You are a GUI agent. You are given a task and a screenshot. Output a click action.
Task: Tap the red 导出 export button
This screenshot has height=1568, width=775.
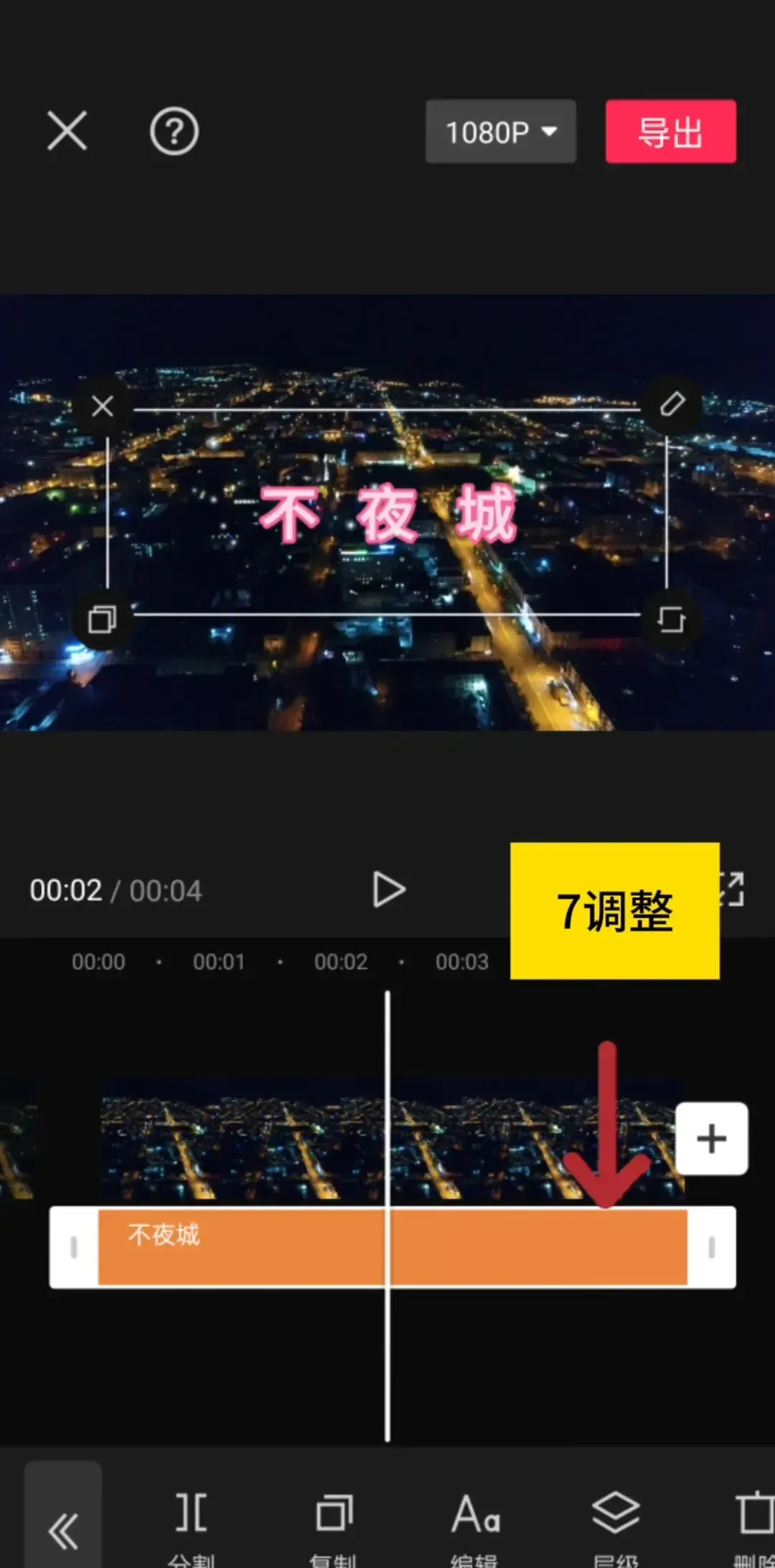(x=670, y=131)
